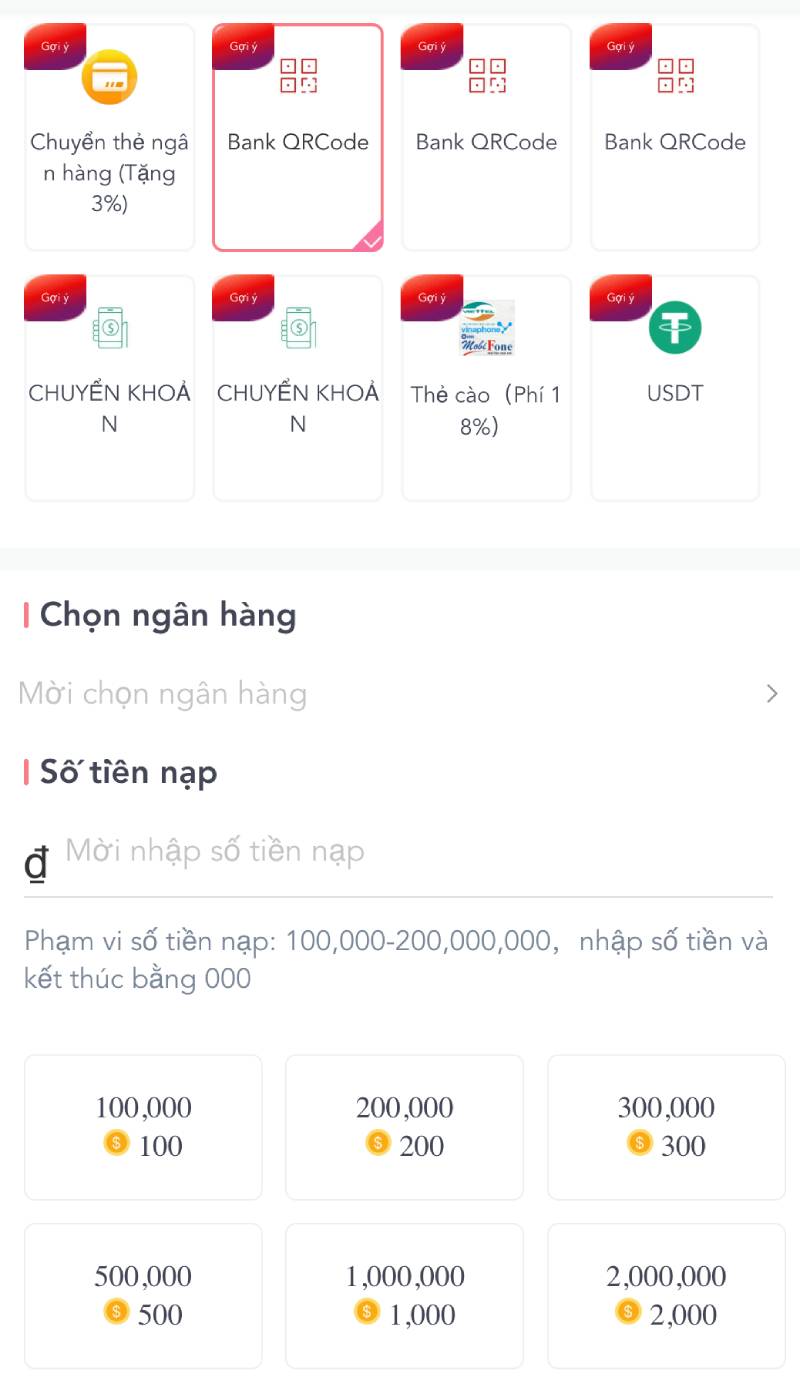Select the third Bank QRCode payment method
Viewport: 800px width, 1384px height.
point(674,137)
